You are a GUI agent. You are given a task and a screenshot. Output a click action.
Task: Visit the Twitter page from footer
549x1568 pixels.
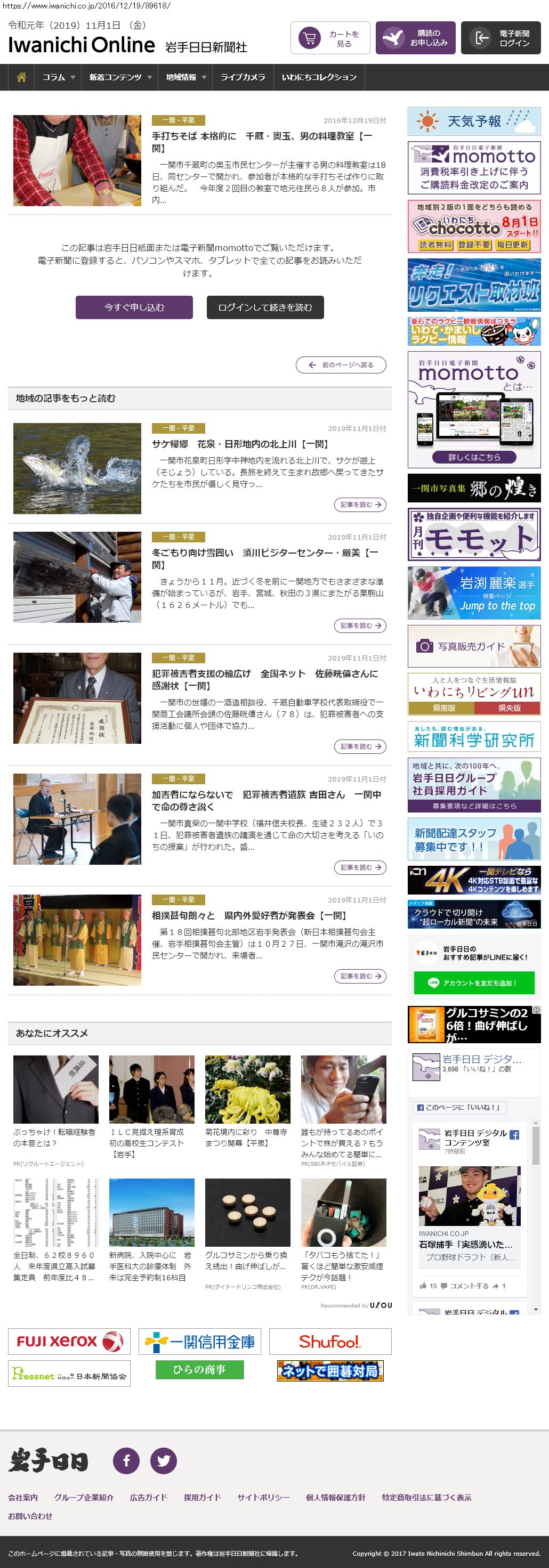(164, 1460)
